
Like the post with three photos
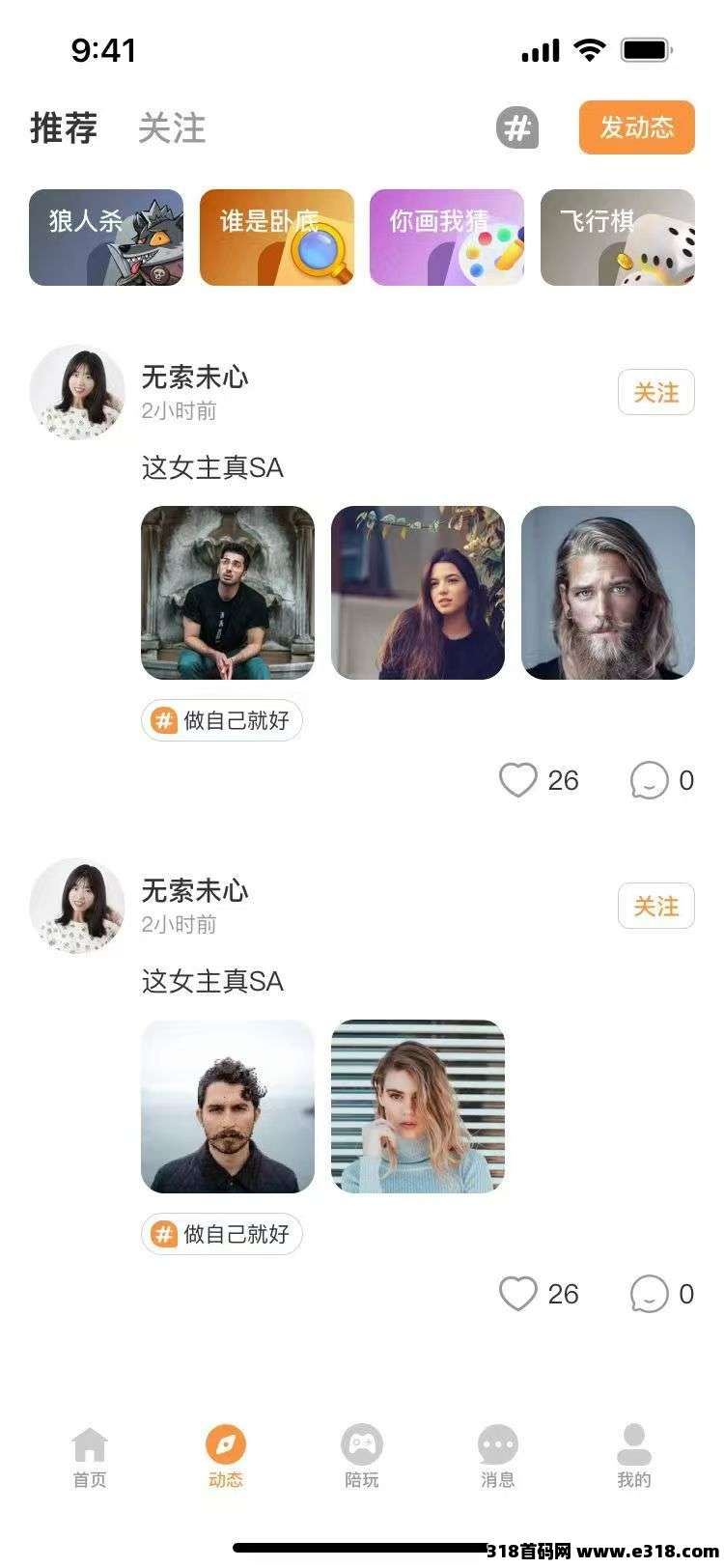point(518,780)
